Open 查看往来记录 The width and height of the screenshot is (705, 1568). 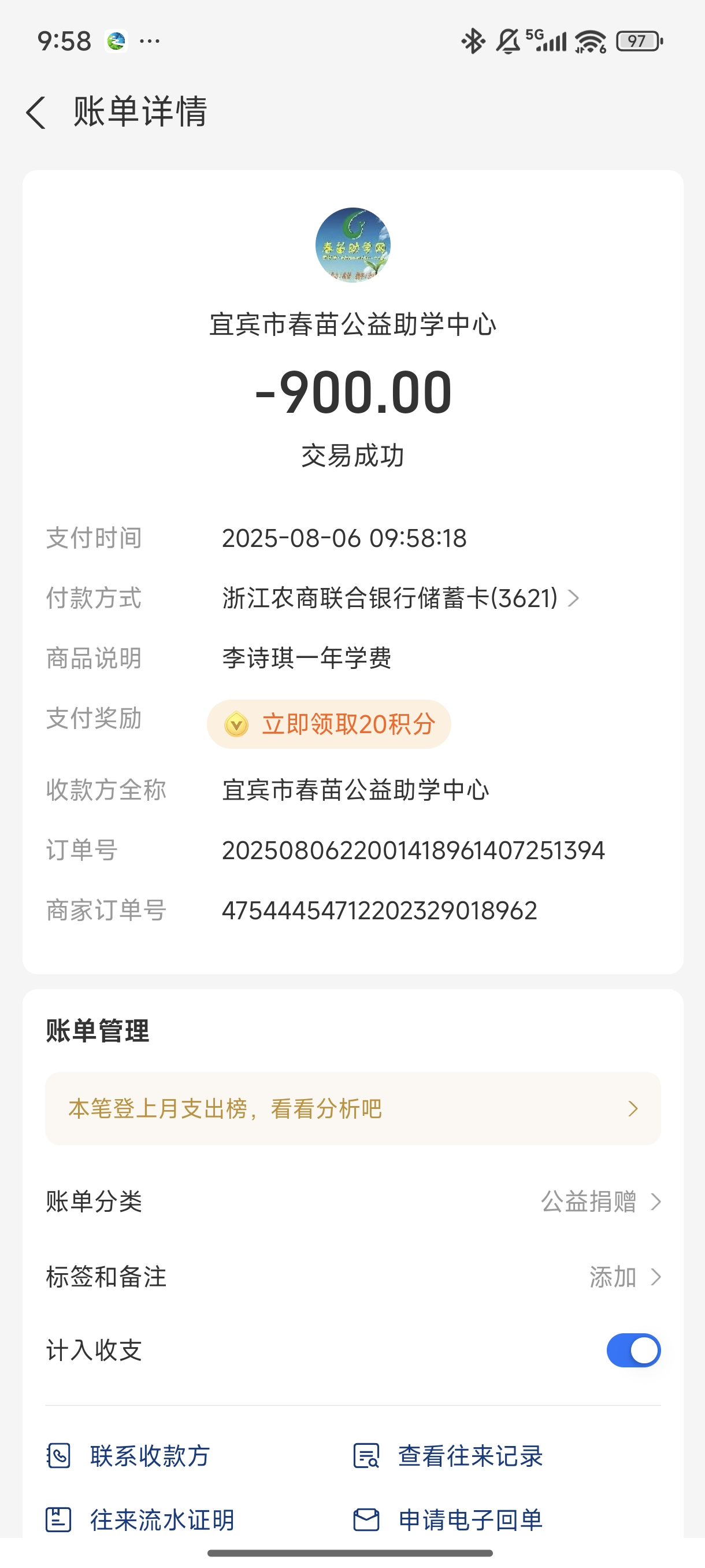pyautogui.click(x=449, y=1456)
